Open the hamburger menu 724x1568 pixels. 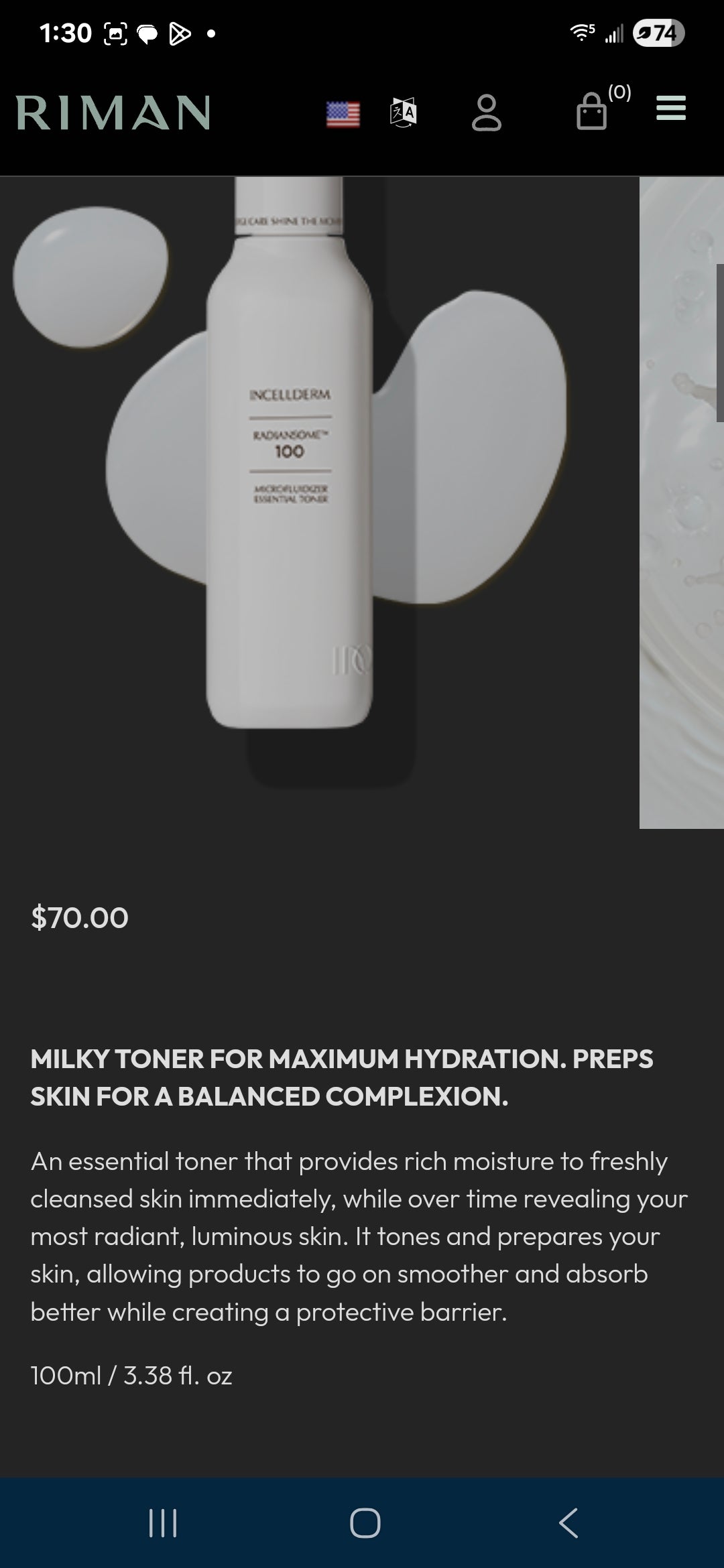pyautogui.click(x=670, y=108)
